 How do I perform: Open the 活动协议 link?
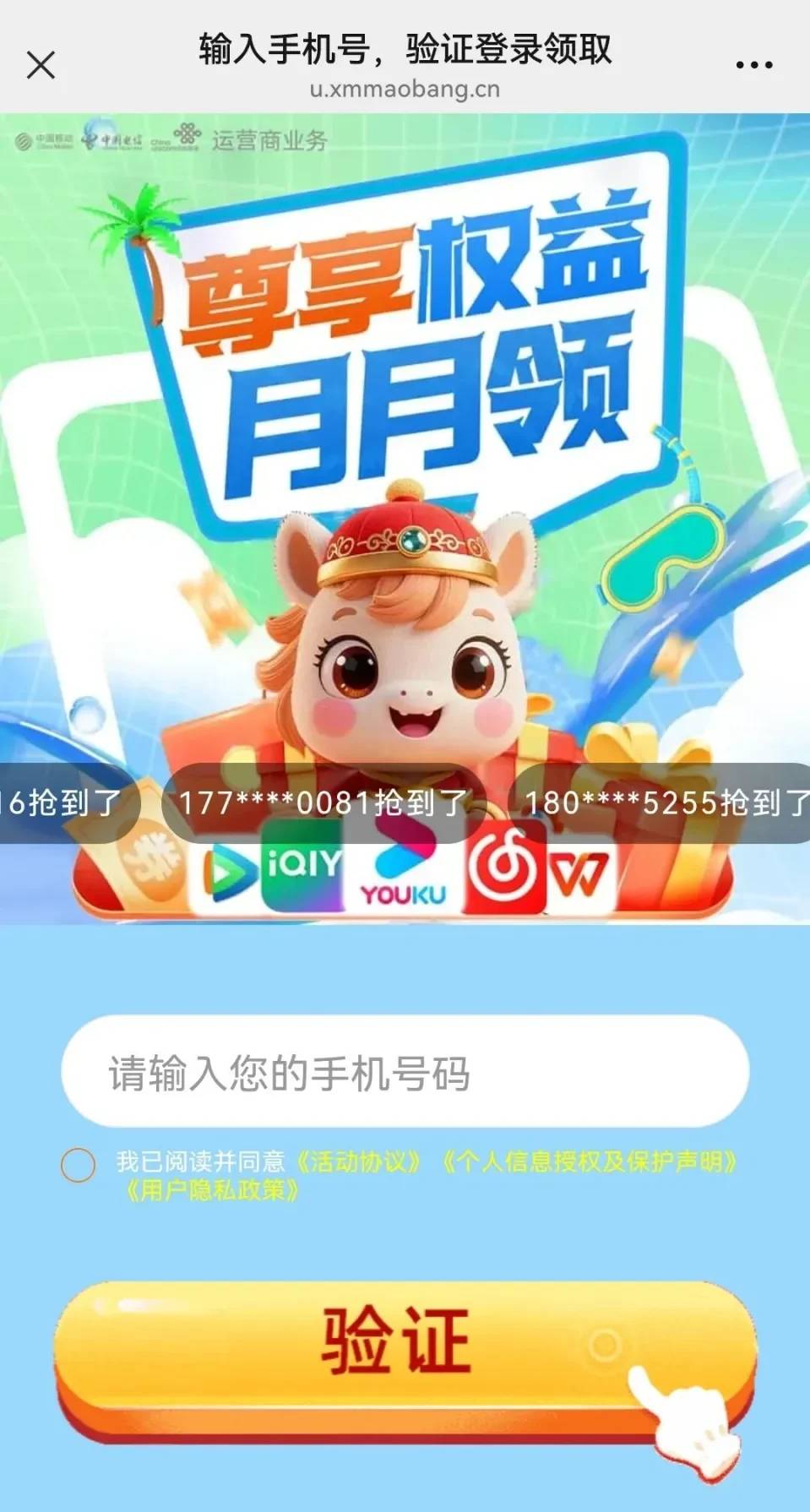[357, 1162]
